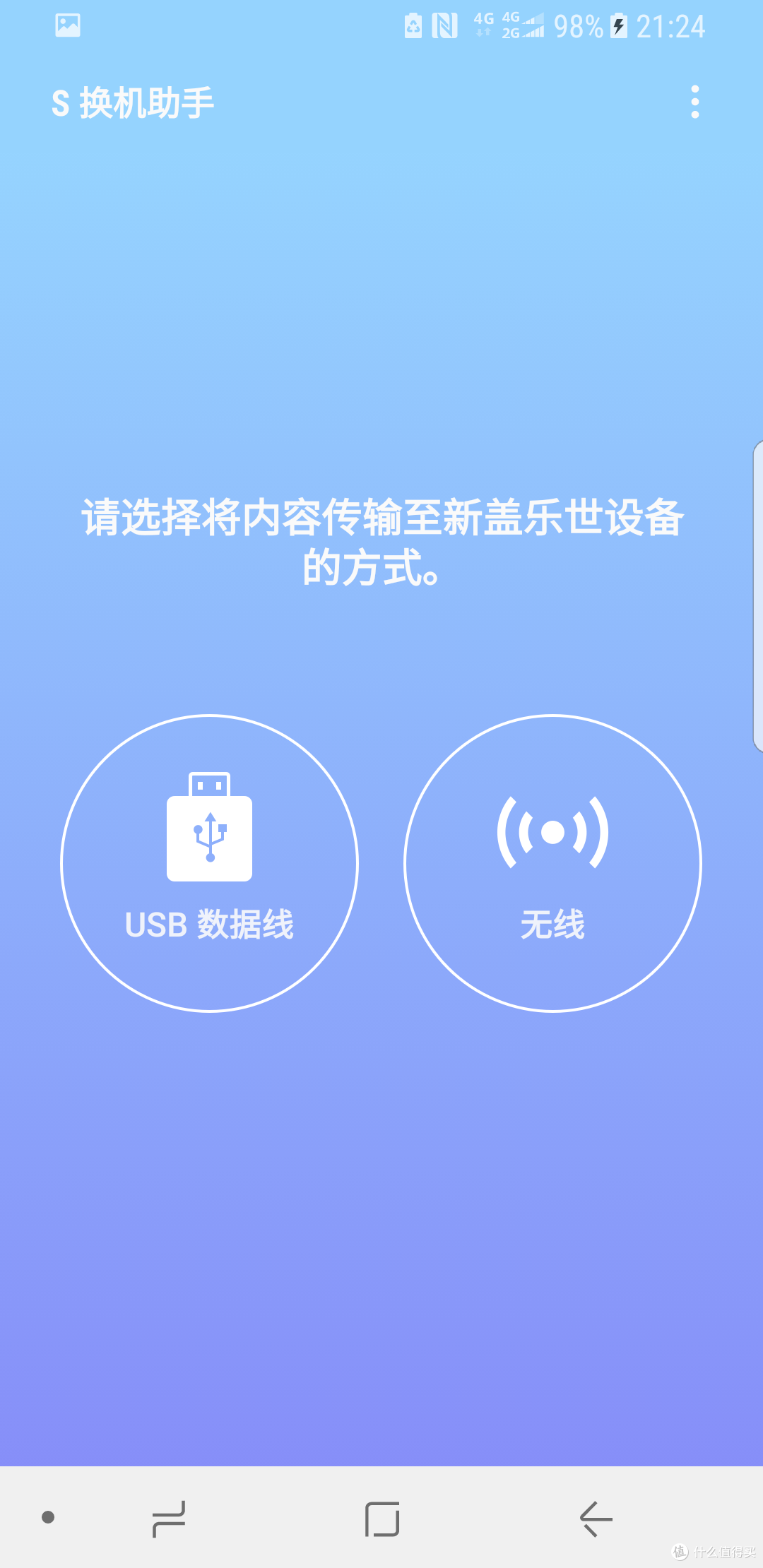Open recent apps from navigation bar
The height and width of the screenshot is (1568, 763).
(x=169, y=1519)
